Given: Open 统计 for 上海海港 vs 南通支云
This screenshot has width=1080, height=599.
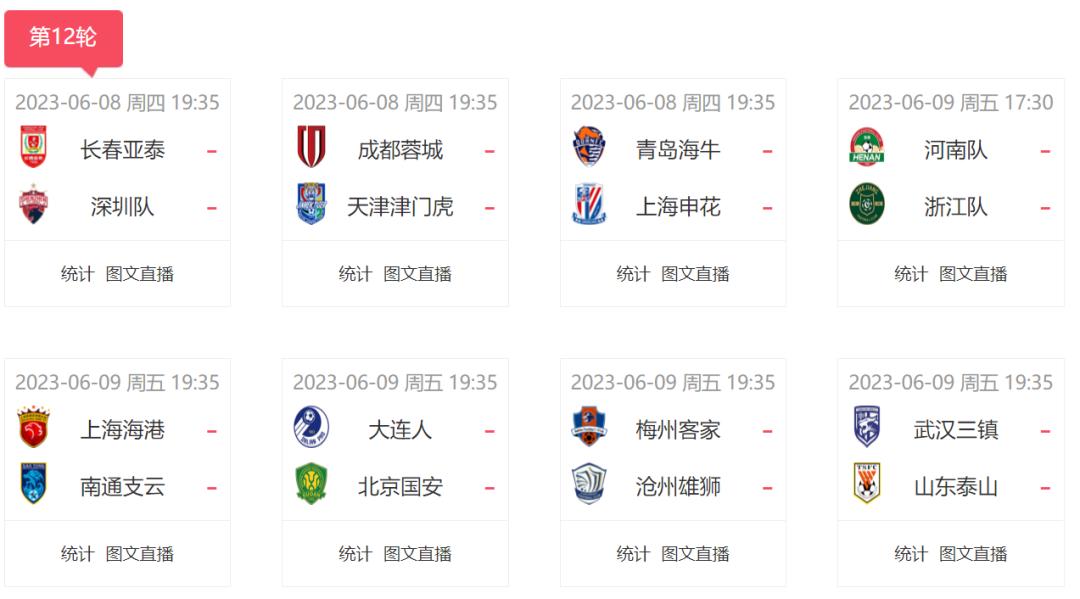Looking at the screenshot, I should tap(77, 554).
